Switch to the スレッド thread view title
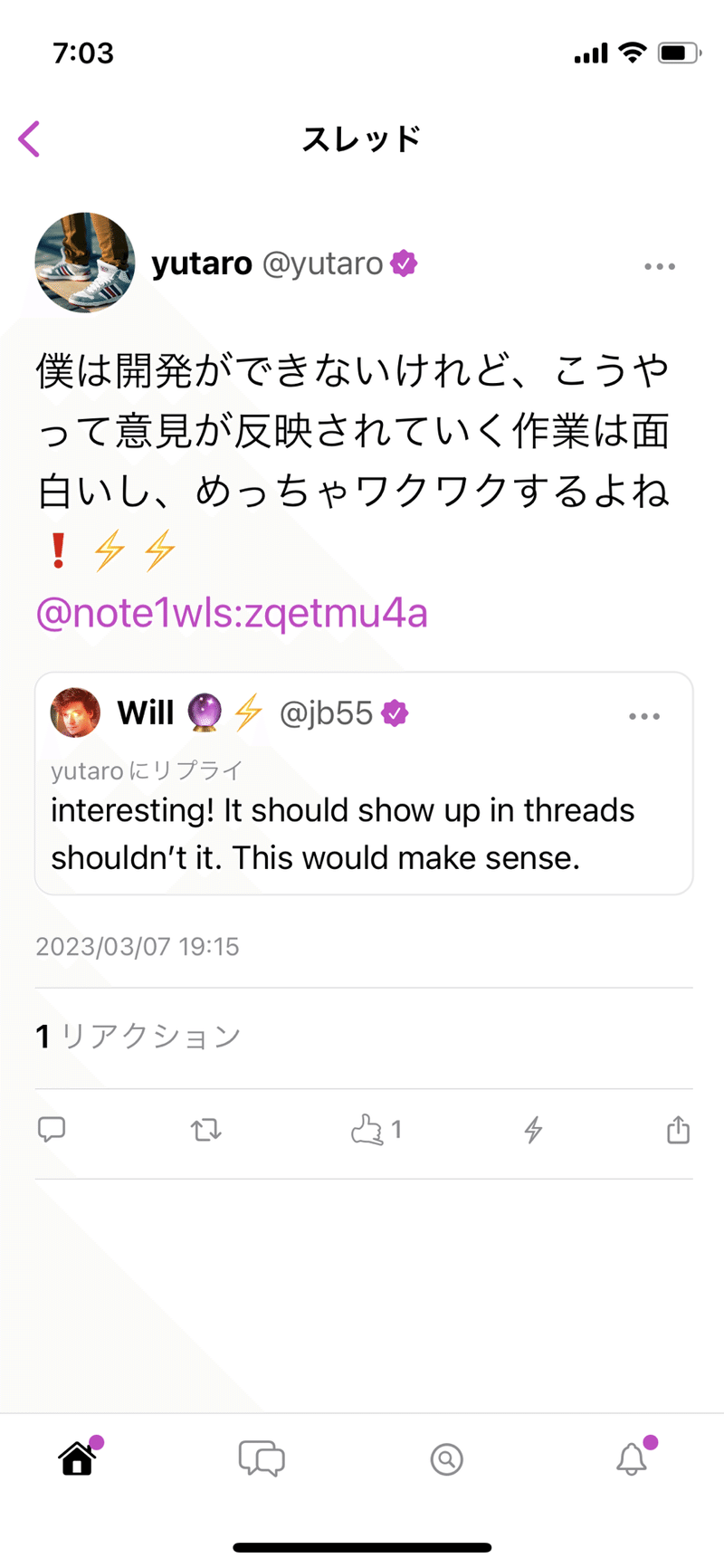724x1568 pixels. pyautogui.click(x=362, y=139)
